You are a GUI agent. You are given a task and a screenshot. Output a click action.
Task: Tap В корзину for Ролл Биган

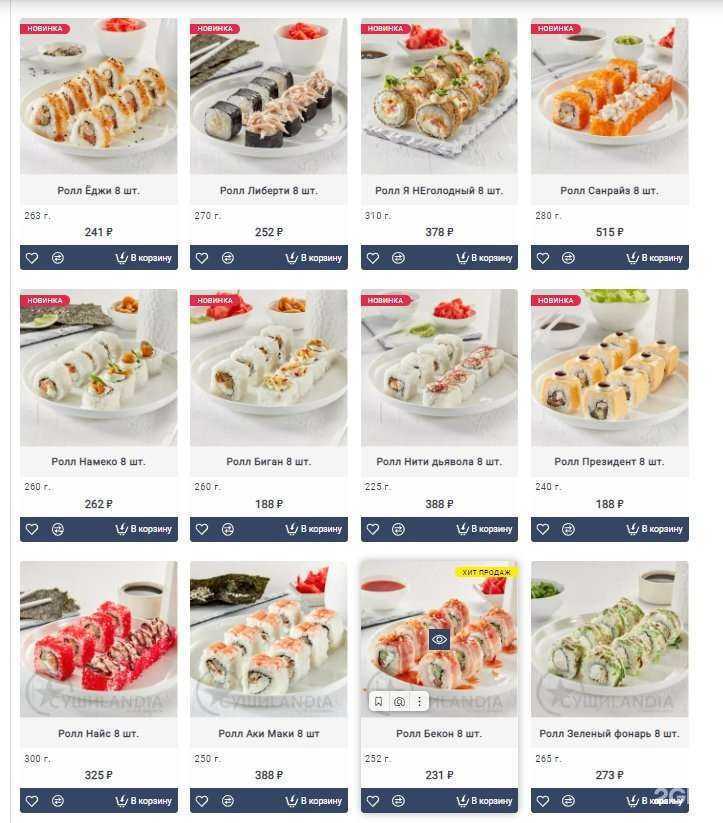pos(315,529)
